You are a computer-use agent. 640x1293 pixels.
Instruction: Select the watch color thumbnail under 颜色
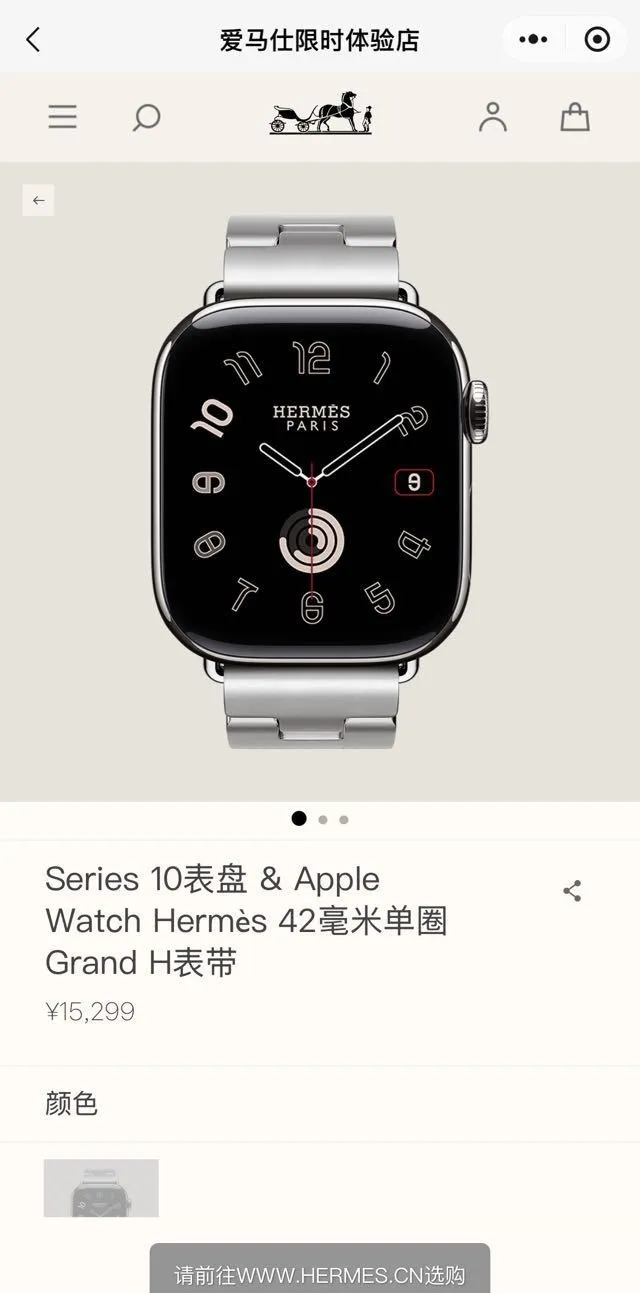[x=101, y=1188]
